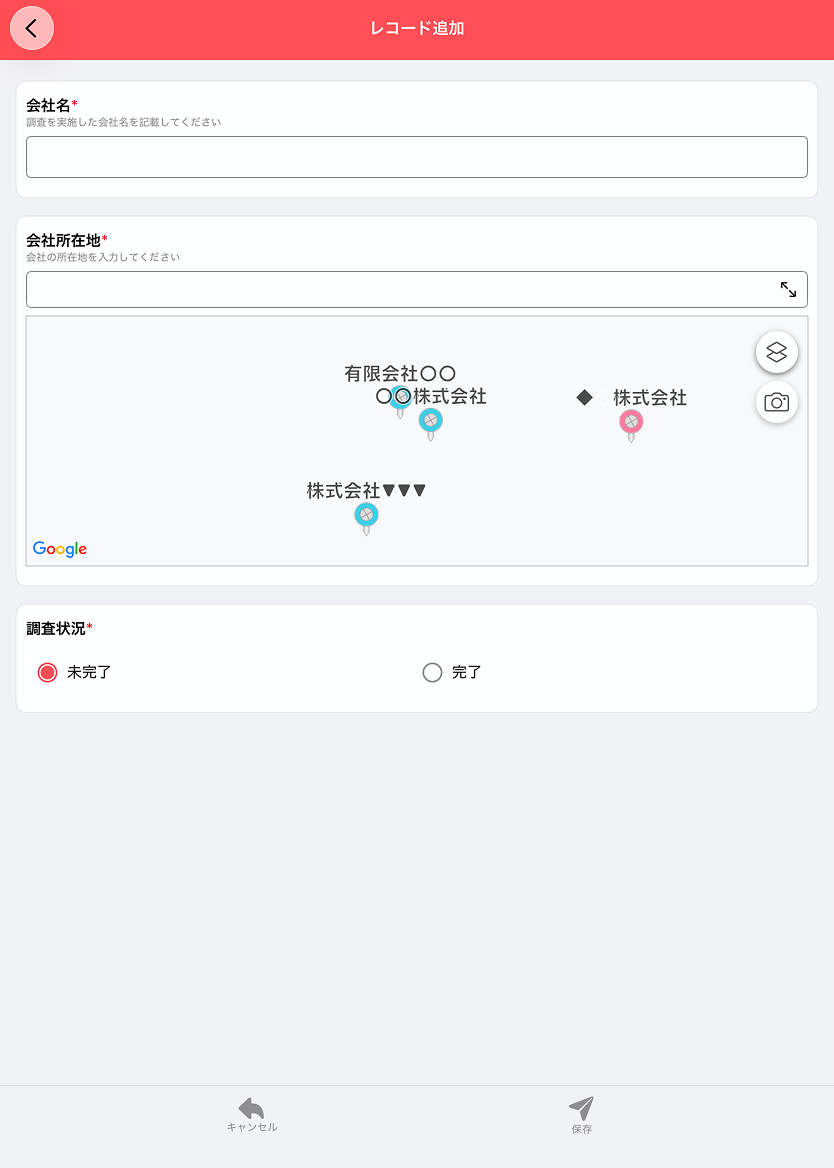The image size is (834, 1168).
Task: Tap 保存 to save the record
Action: 581,1114
